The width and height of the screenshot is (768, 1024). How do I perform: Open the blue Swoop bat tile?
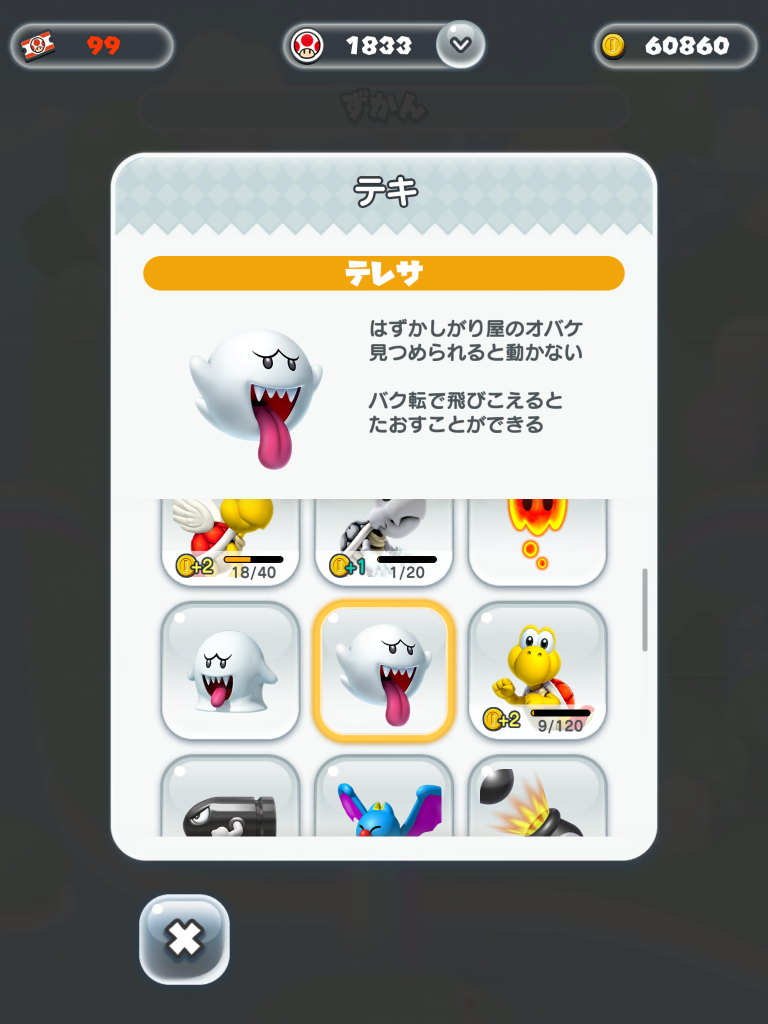[x=384, y=800]
